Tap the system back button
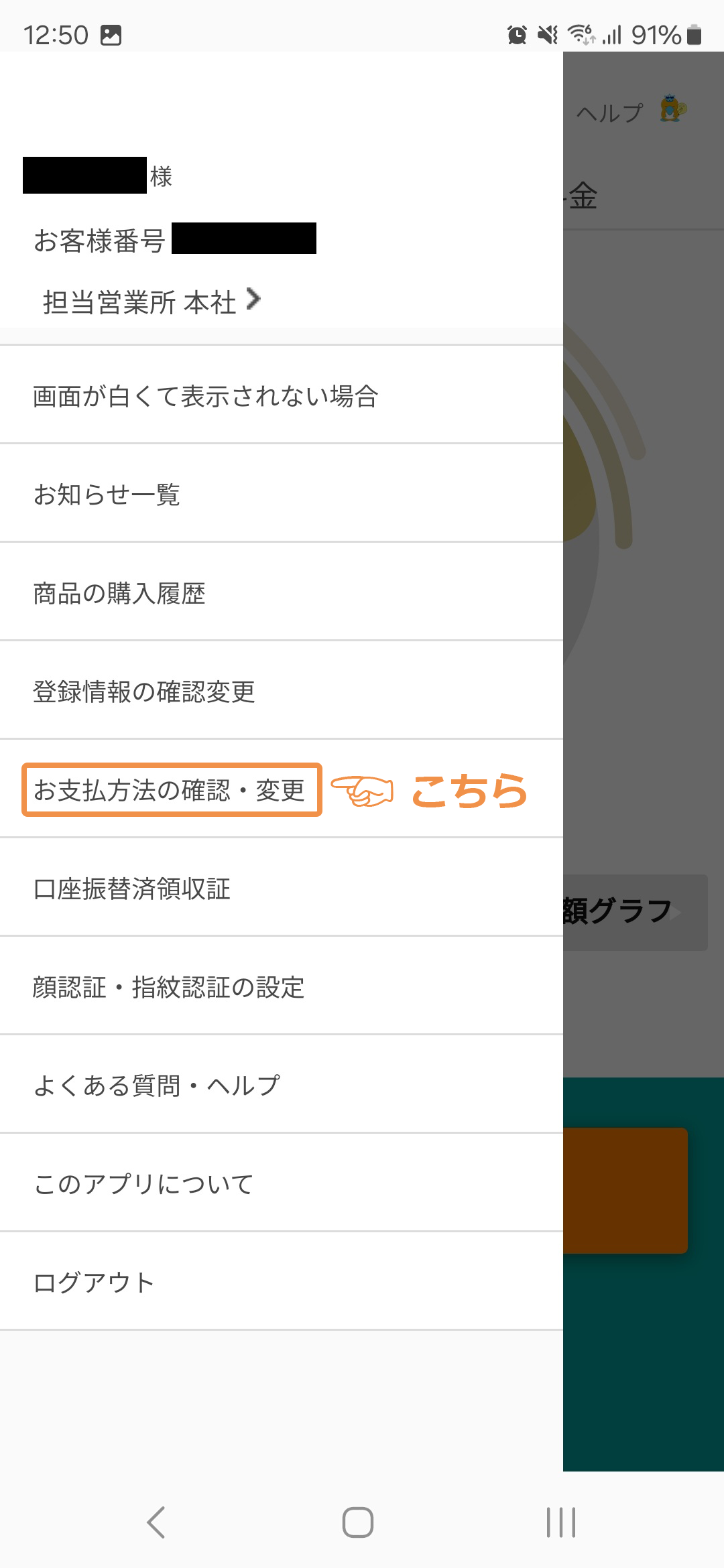The image size is (724, 1568). (156, 1522)
